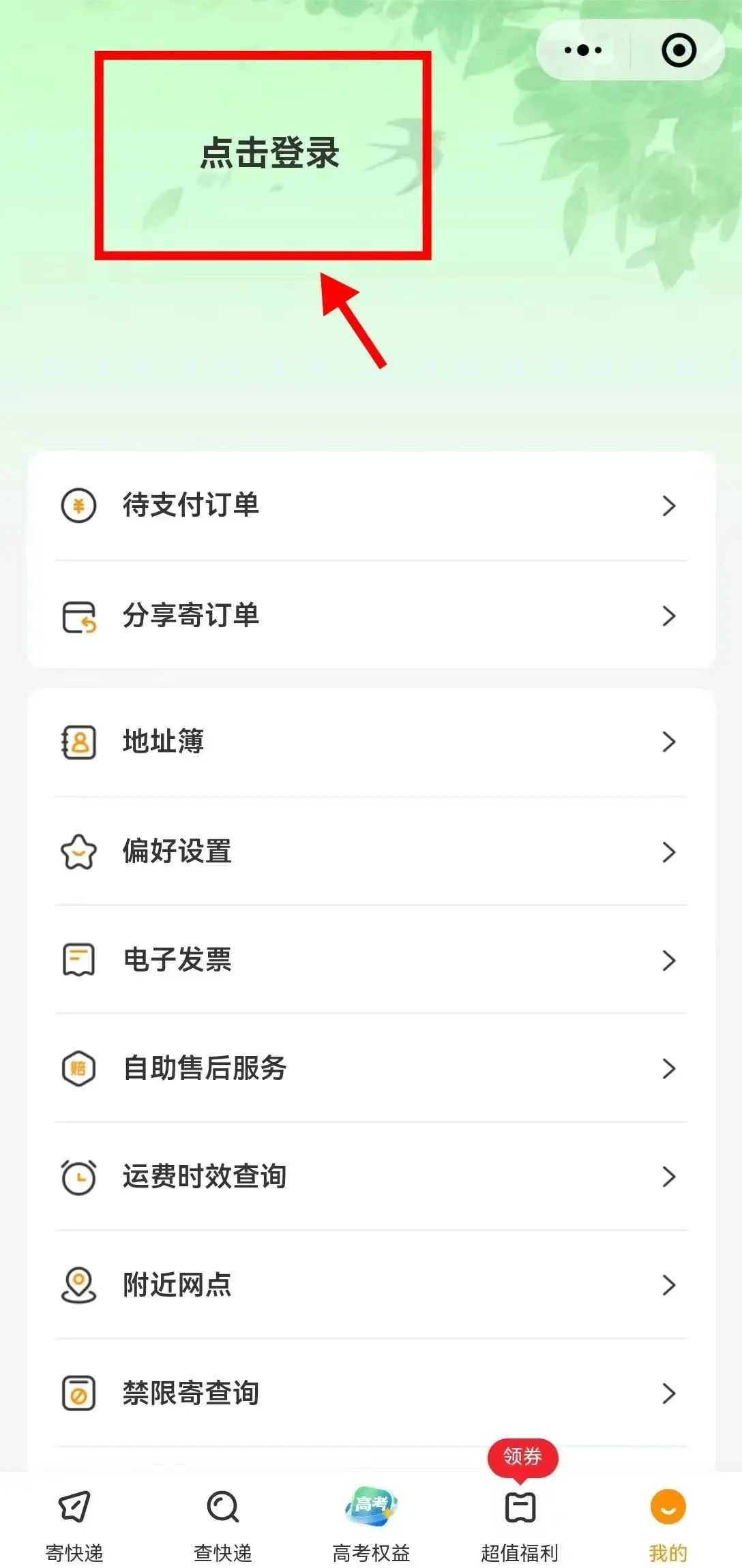Viewport: 742px width, 1568px height.
Task: Open 自助售后服务 after-sales service
Action: pyautogui.click(x=371, y=1068)
